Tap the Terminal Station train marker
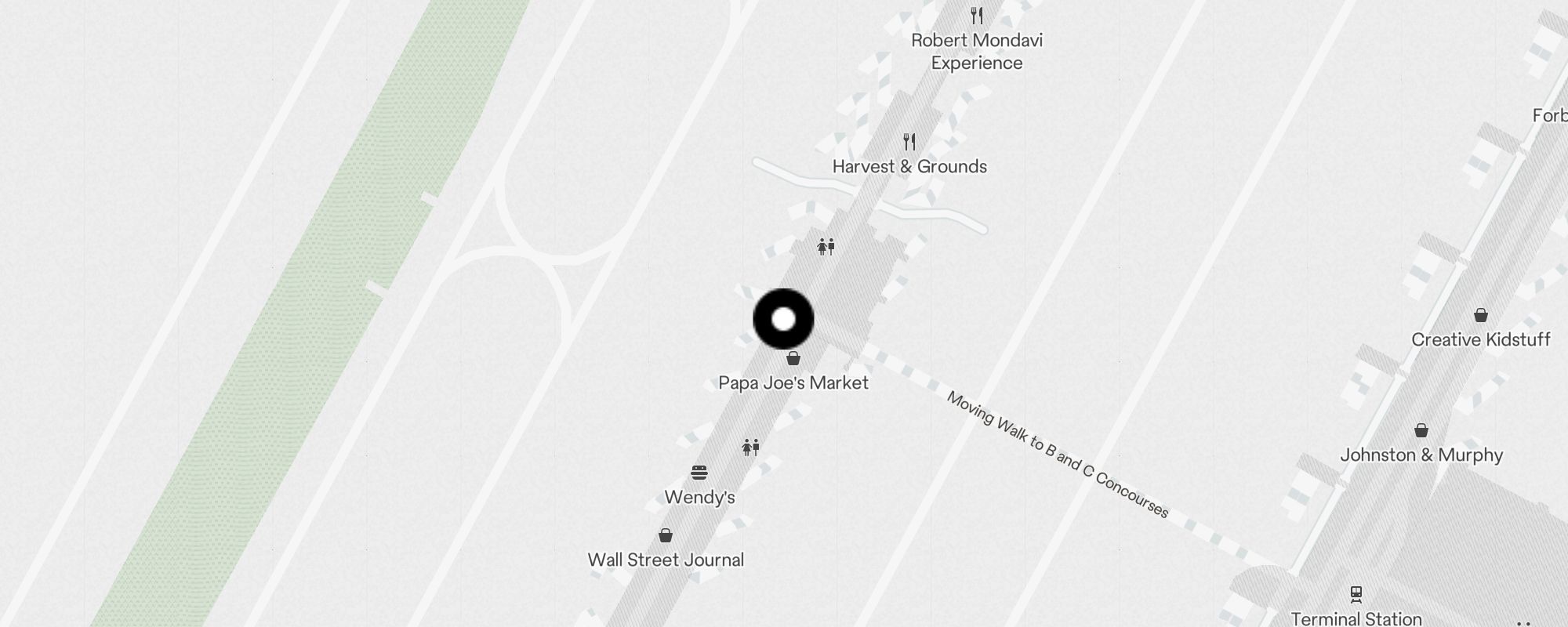Viewport: 1568px width, 627px height. click(1356, 595)
